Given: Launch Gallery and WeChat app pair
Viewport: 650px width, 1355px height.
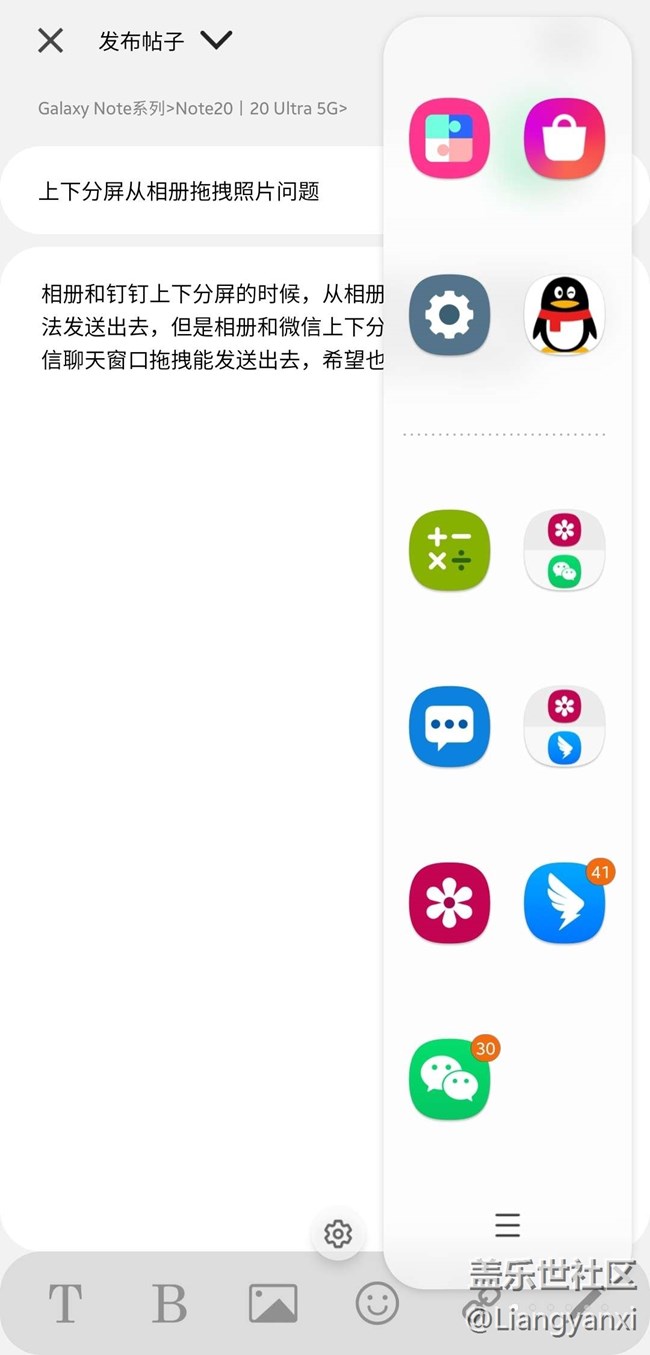Looking at the screenshot, I should 564,550.
